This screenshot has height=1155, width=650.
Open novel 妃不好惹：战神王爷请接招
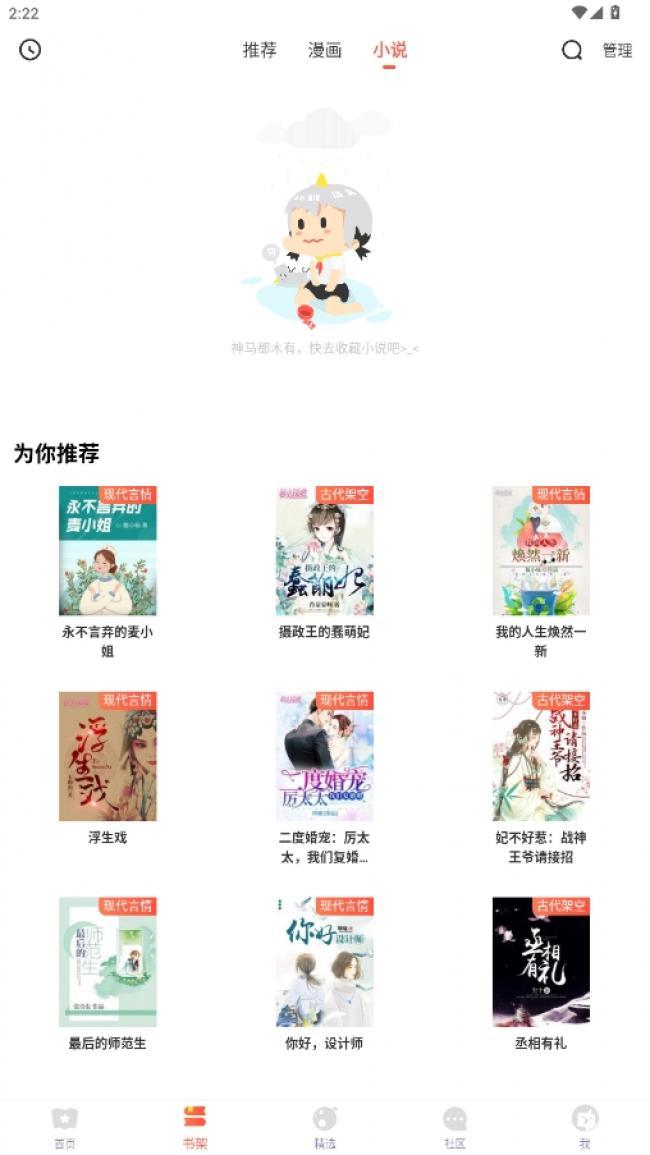tap(541, 756)
